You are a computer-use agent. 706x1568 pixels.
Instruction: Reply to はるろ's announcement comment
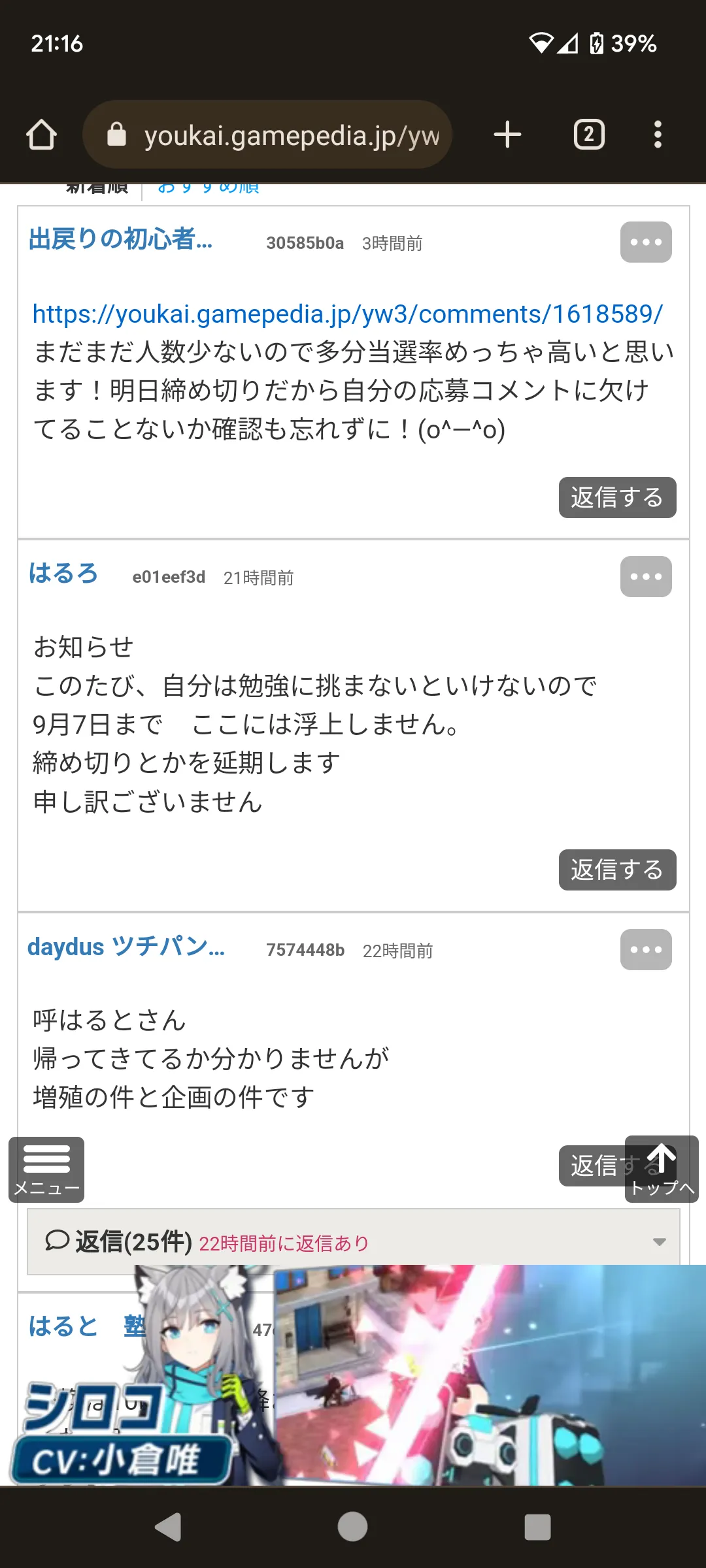(617, 870)
